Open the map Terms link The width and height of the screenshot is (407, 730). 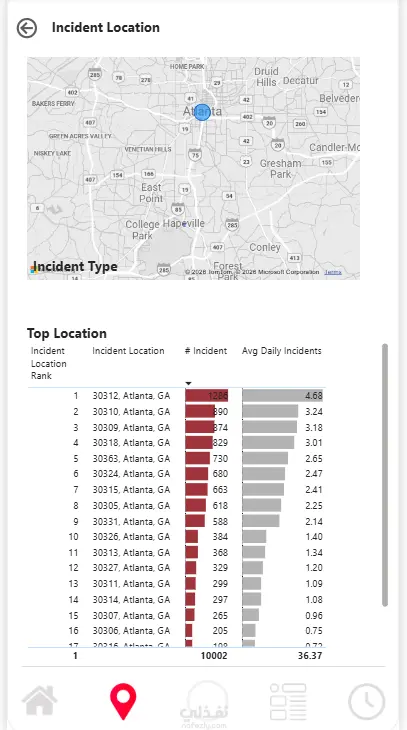(x=333, y=272)
